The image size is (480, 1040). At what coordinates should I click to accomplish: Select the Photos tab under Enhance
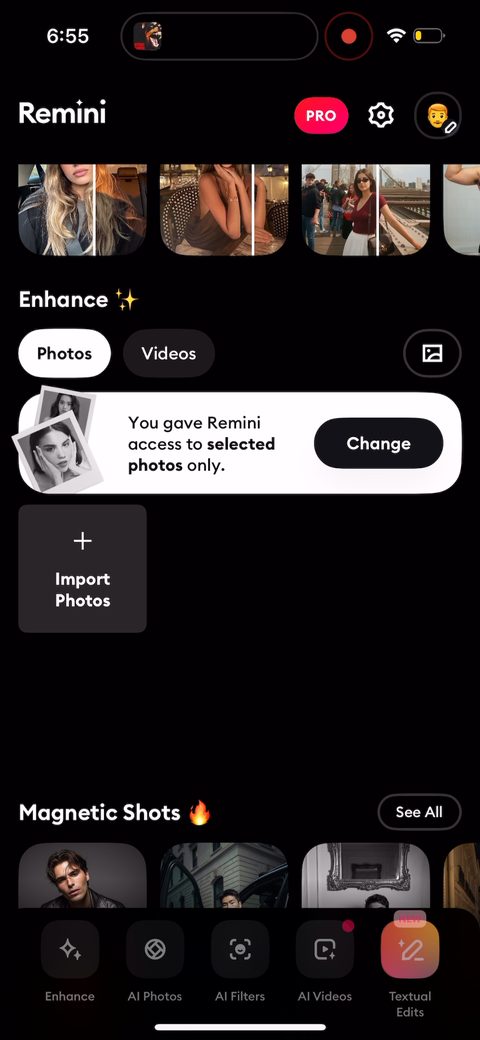pyautogui.click(x=64, y=354)
